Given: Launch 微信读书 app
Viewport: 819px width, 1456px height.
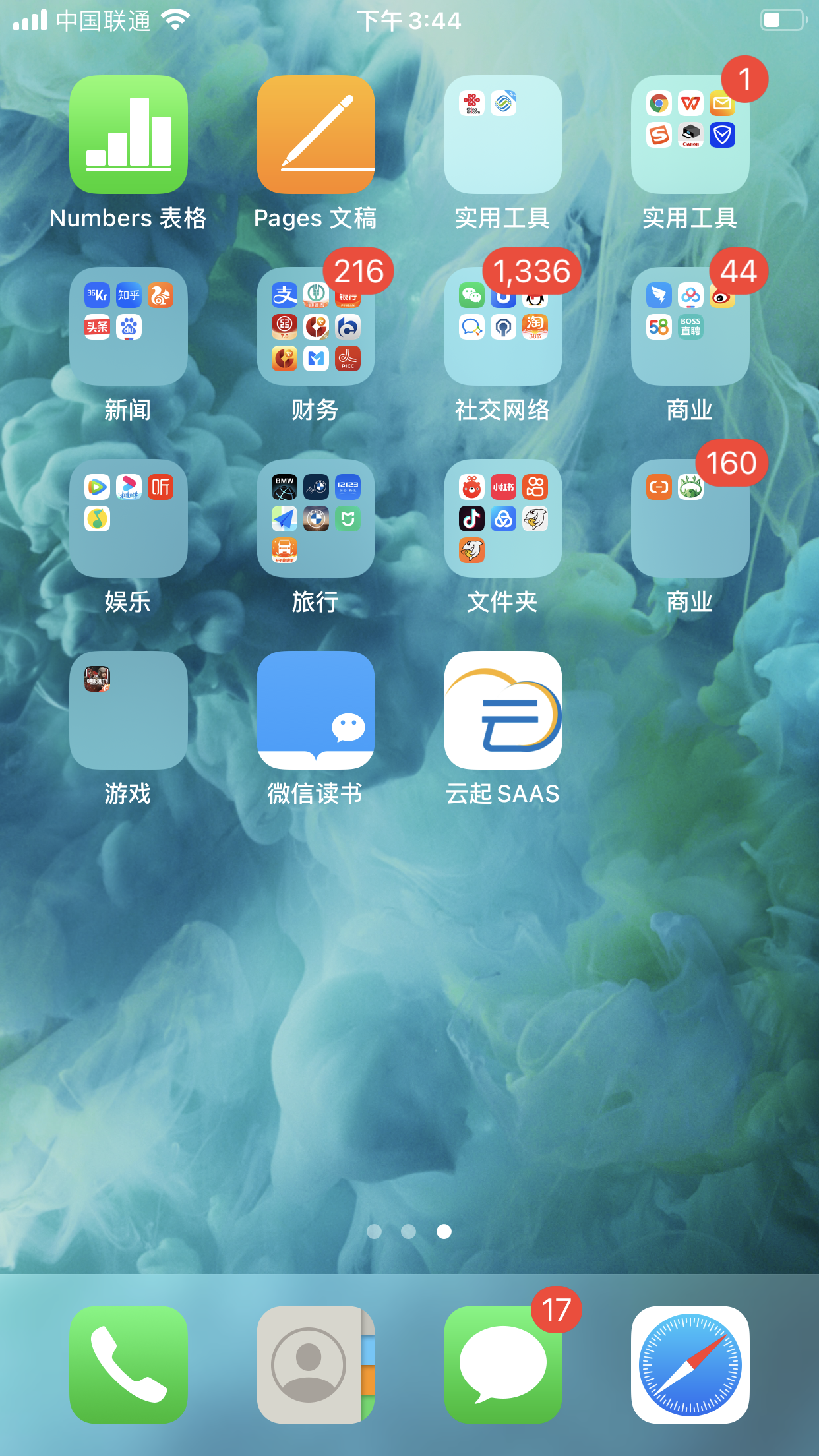Looking at the screenshot, I should click(x=316, y=710).
